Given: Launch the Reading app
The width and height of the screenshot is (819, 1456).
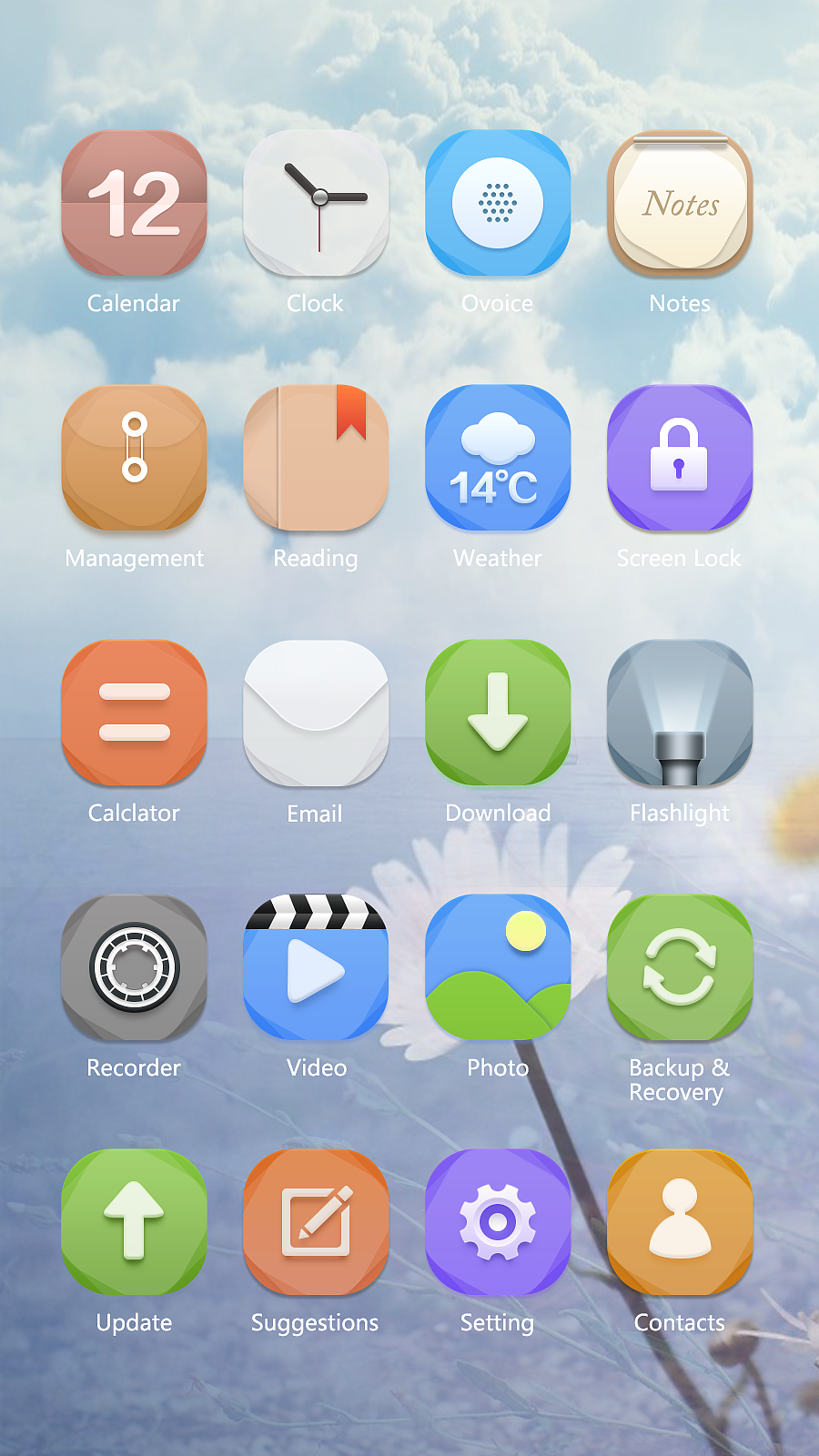Looking at the screenshot, I should tap(316, 457).
